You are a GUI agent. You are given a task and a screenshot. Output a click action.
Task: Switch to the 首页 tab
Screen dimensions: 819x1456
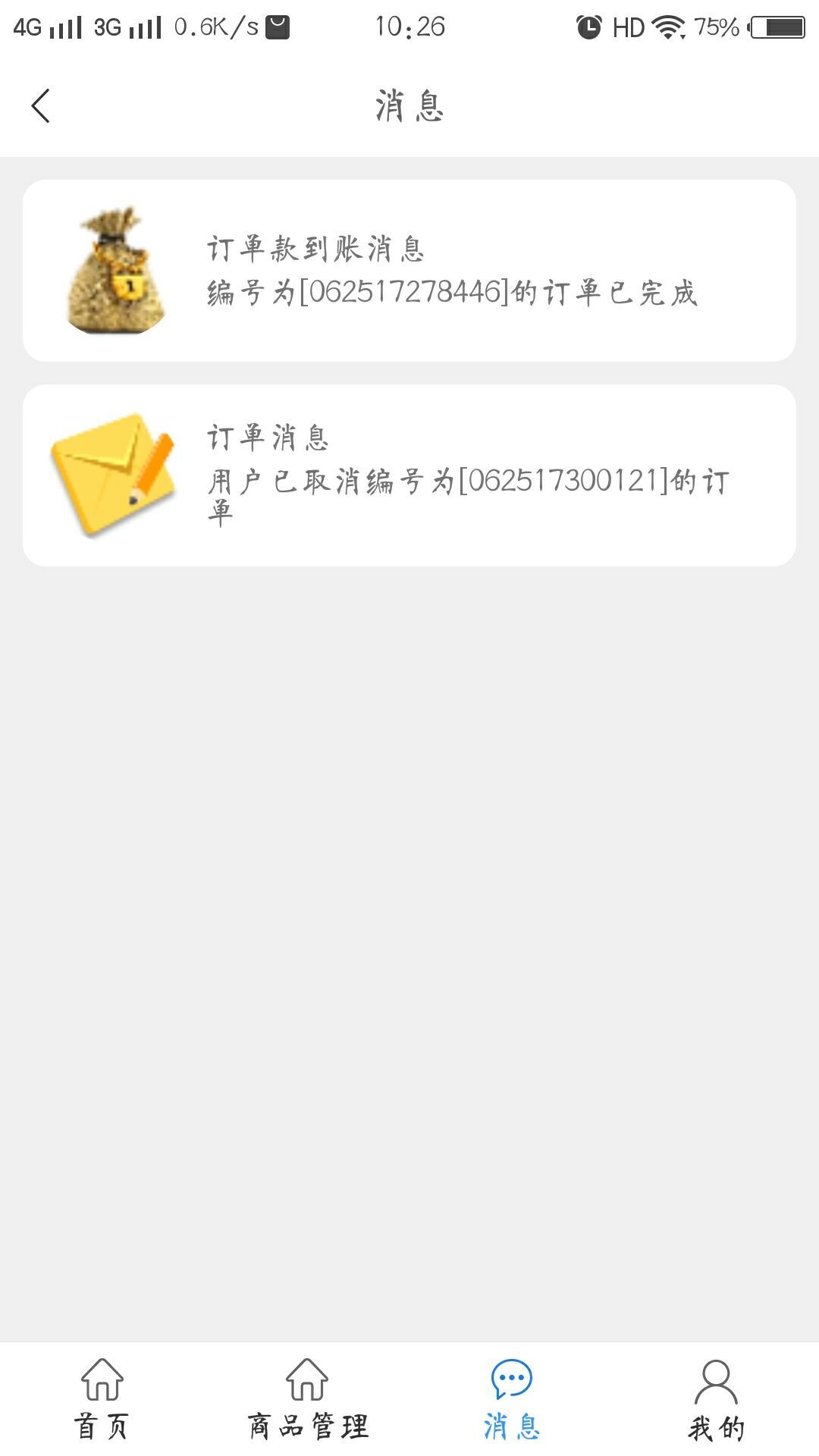point(102,1399)
